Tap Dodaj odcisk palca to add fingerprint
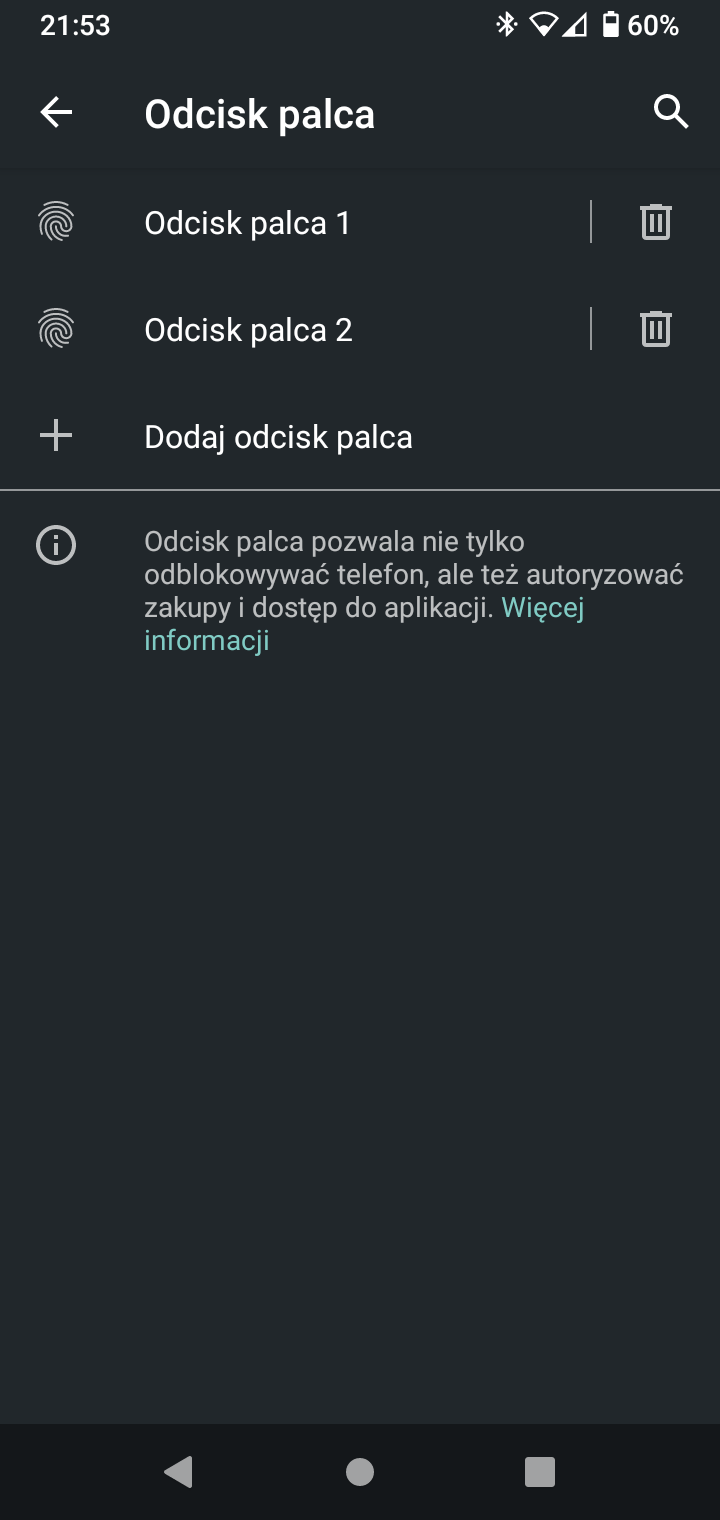The height and width of the screenshot is (1520, 720). click(360, 436)
